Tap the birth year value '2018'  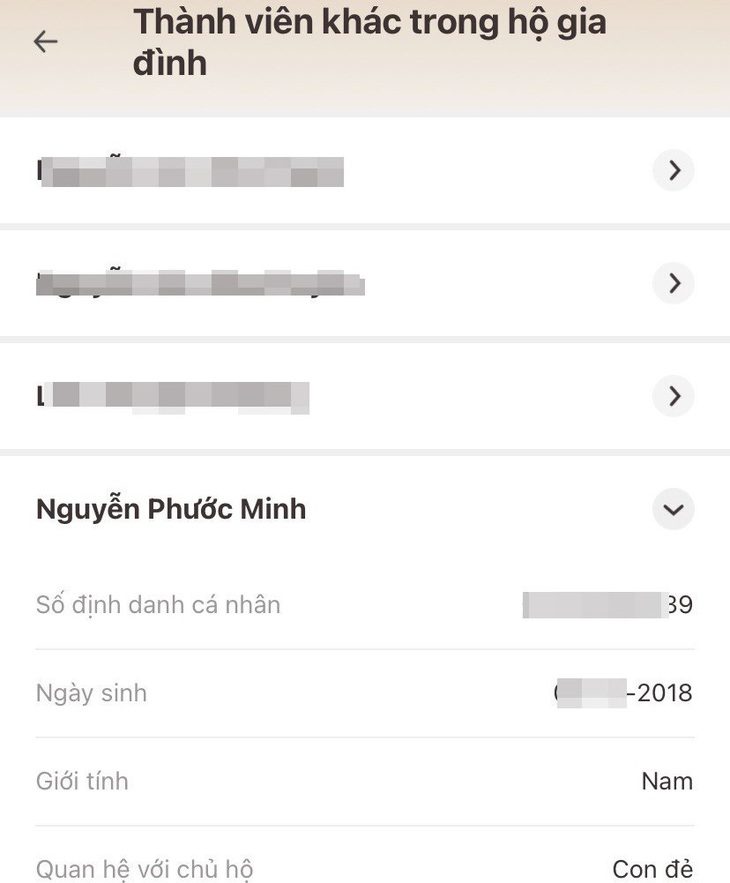point(666,692)
